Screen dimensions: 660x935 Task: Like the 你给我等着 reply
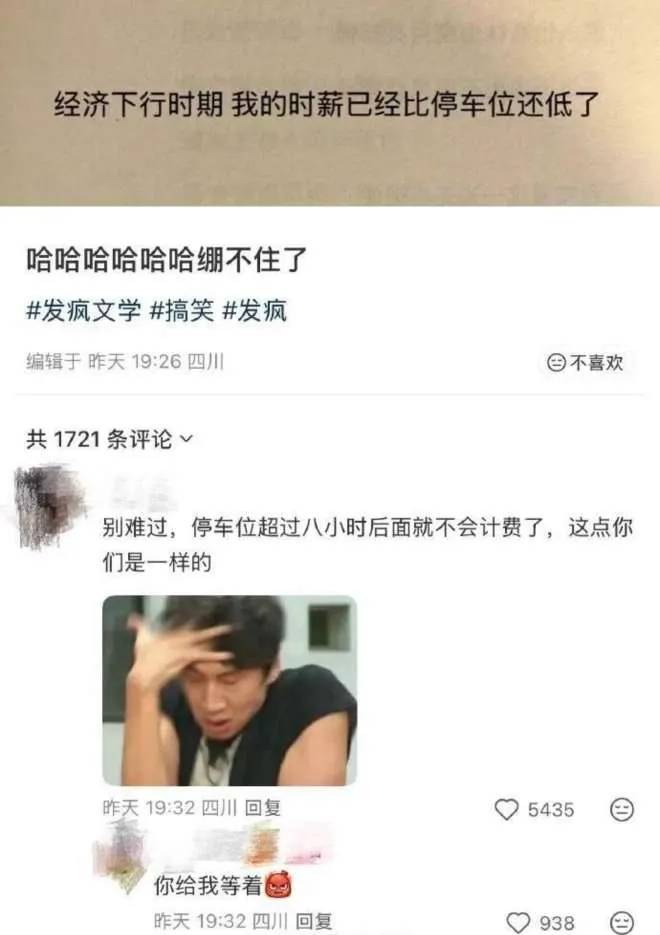click(518, 922)
